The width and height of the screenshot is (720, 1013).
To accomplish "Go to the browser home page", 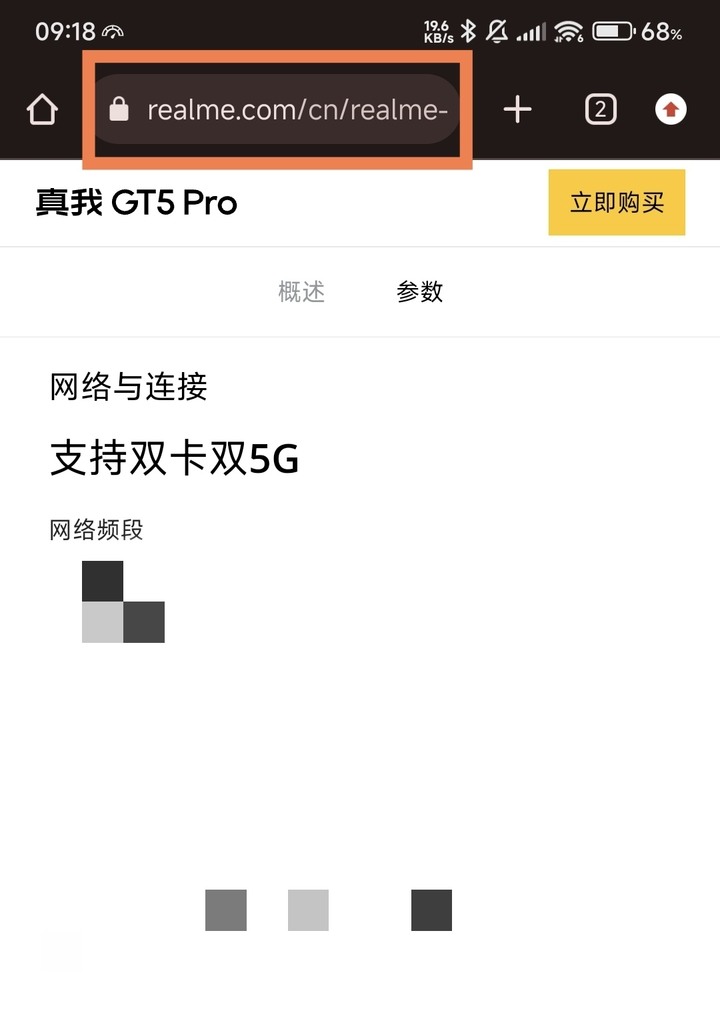I will 42,109.
